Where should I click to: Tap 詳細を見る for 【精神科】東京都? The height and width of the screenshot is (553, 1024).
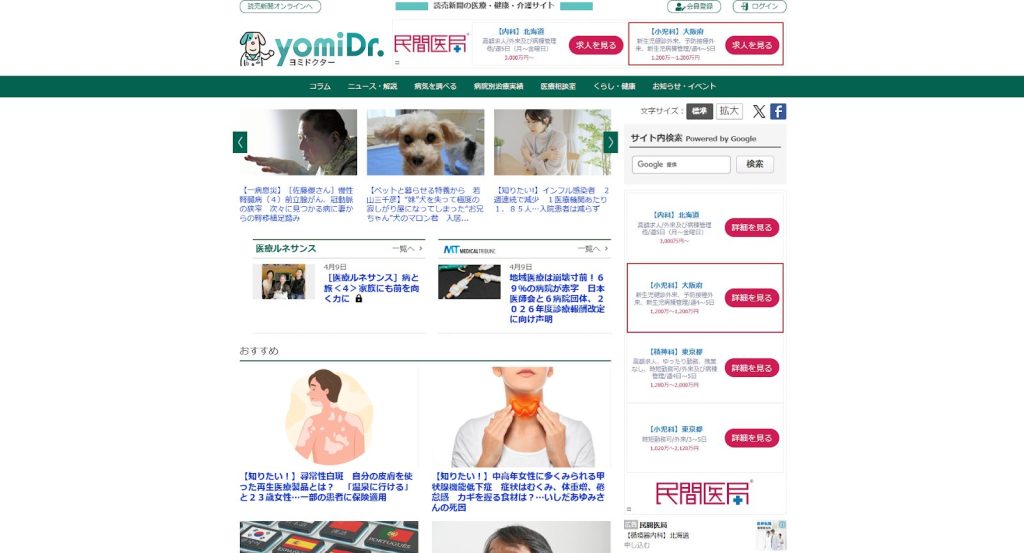coord(751,367)
